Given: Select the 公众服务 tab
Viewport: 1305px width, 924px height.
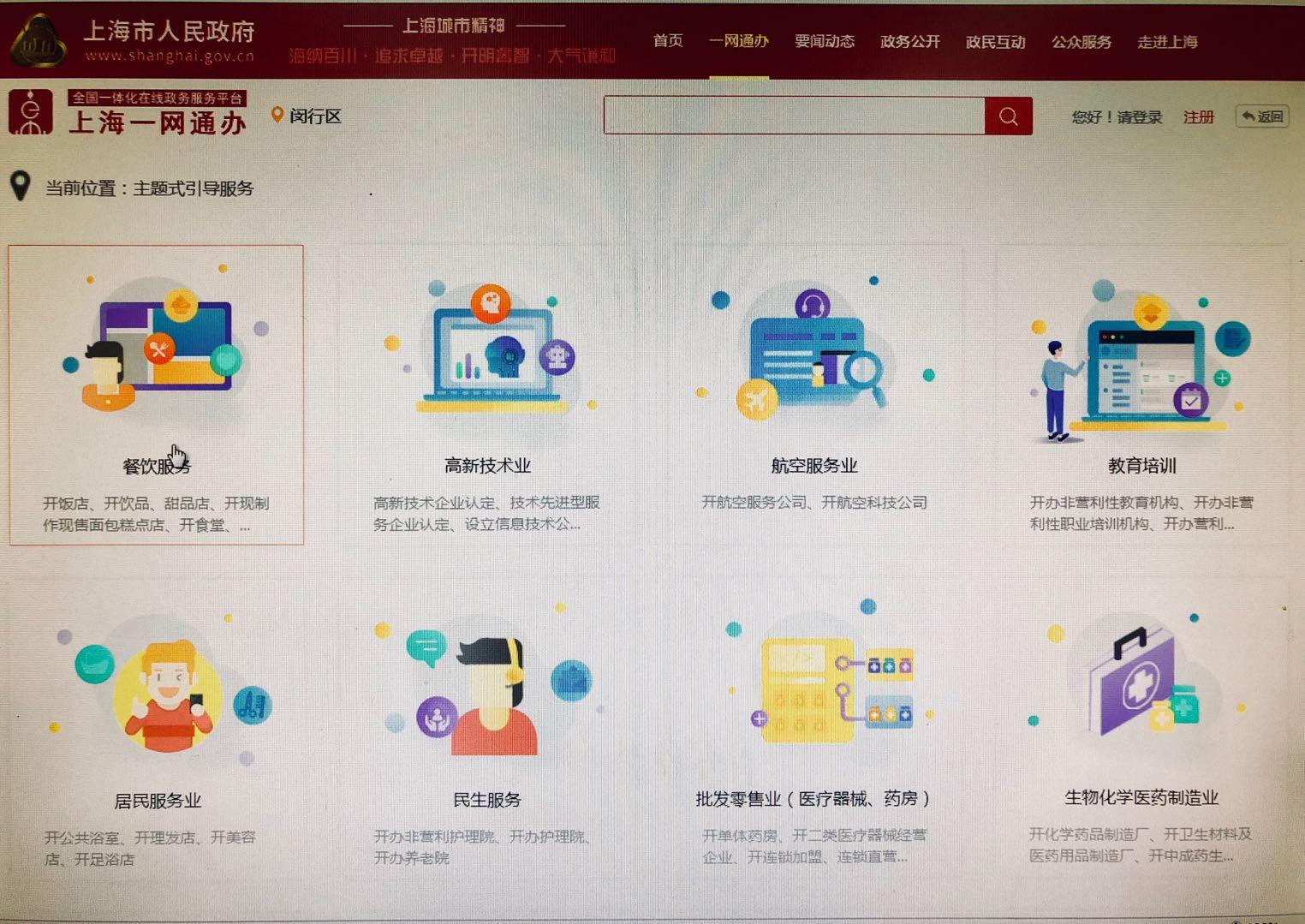Looking at the screenshot, I should click(1081, 41).
